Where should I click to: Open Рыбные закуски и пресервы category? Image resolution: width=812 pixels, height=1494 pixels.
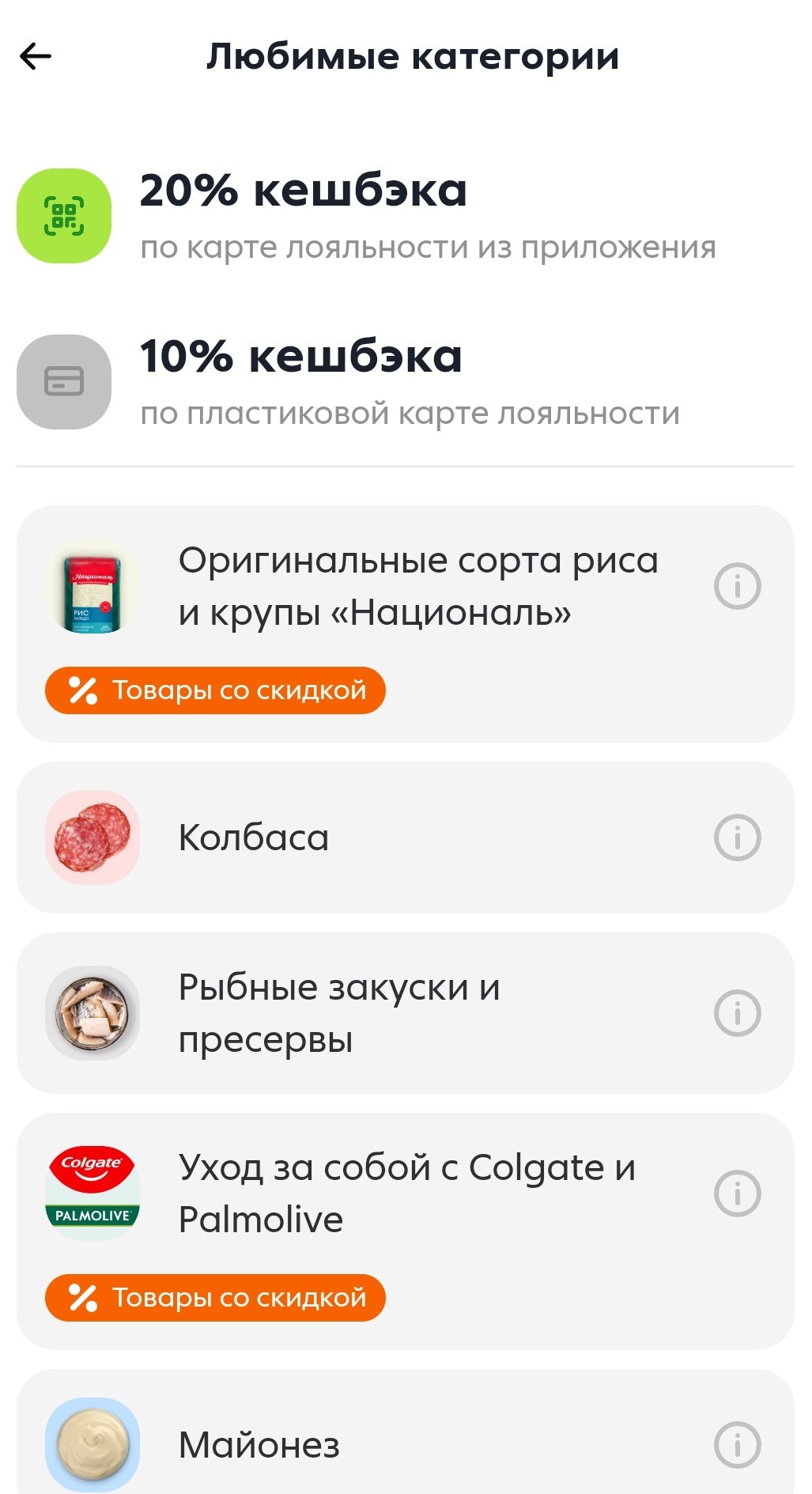tap(340, 1013)
